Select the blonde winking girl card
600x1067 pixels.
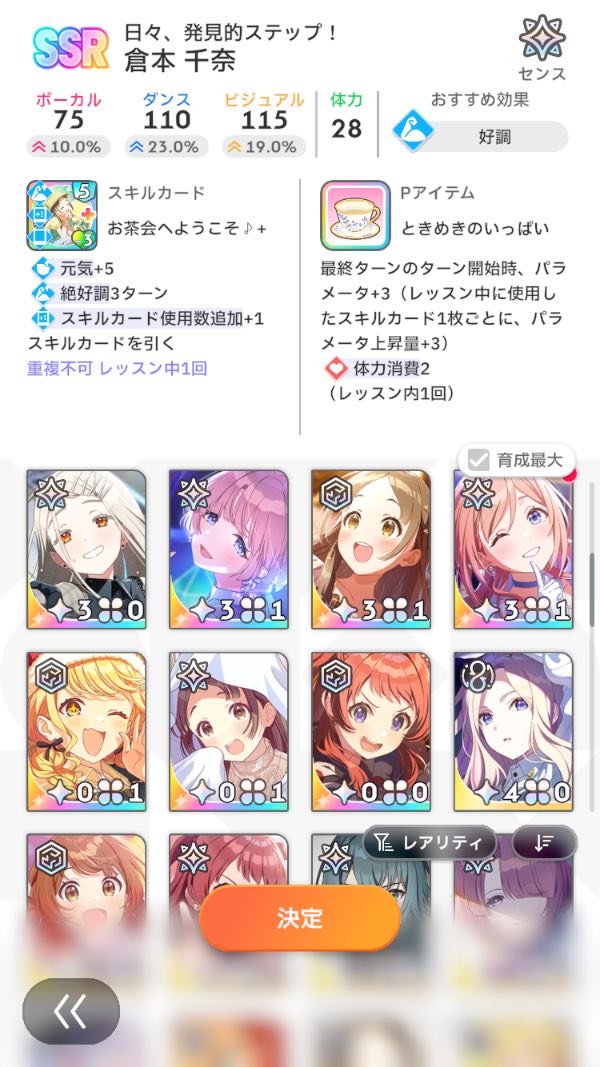click(x=87, y=731)
